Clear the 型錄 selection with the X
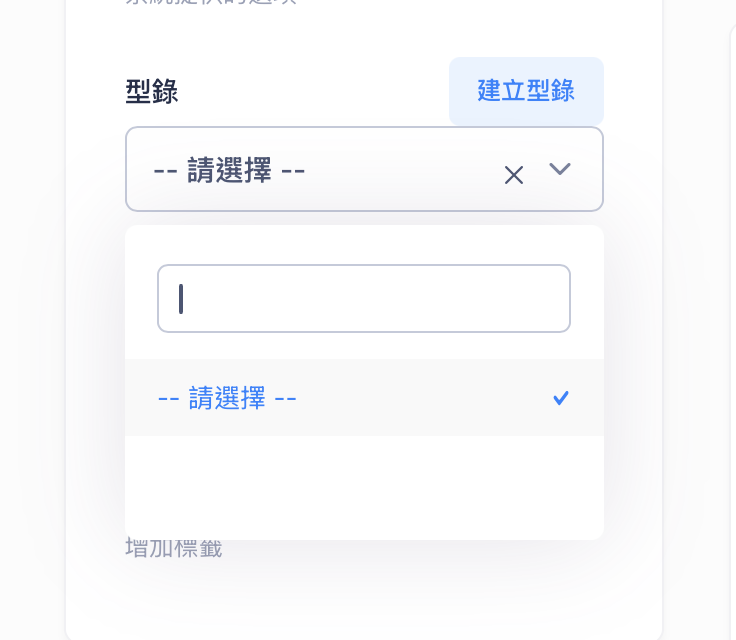 [x=514, y=175]
